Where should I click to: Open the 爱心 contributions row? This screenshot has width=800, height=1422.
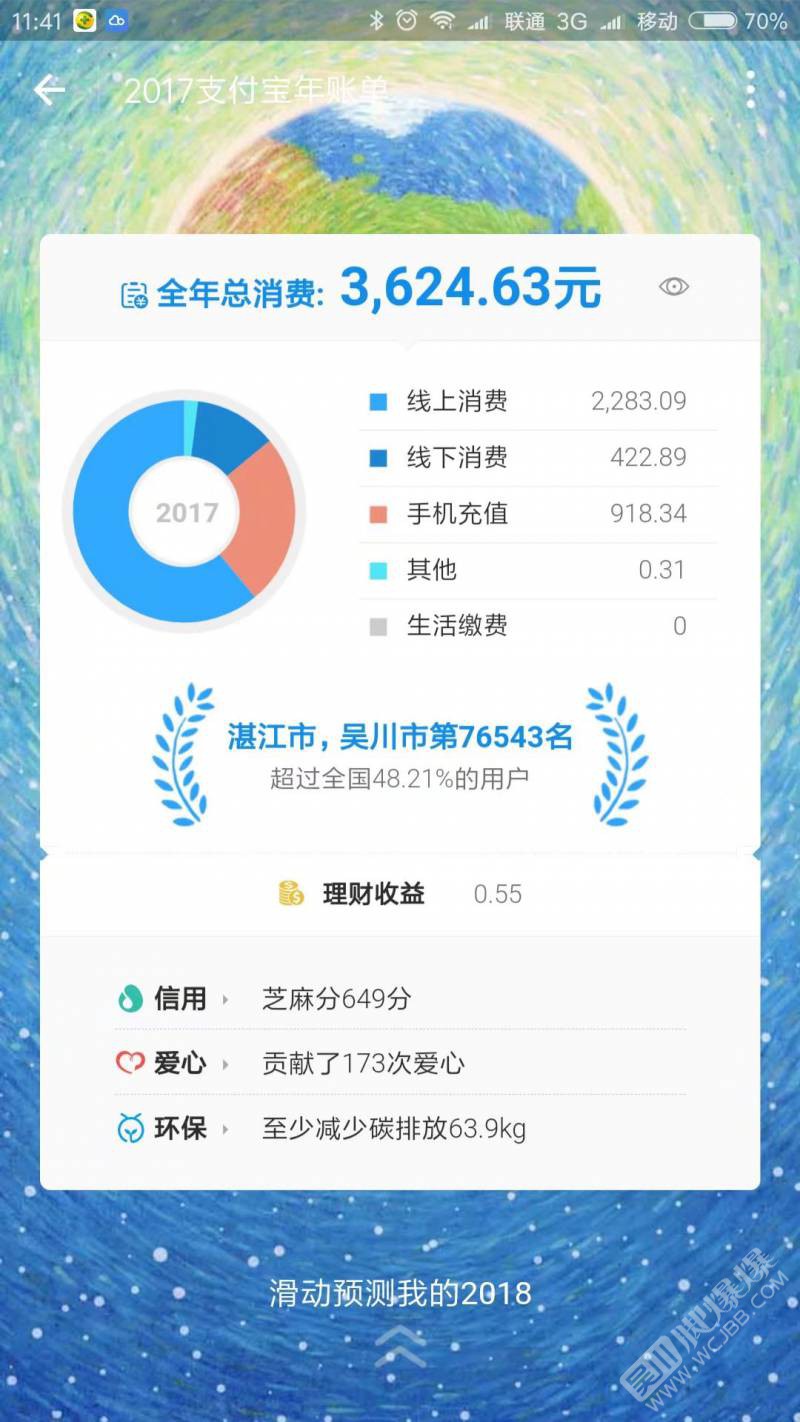coord(400,1063)
